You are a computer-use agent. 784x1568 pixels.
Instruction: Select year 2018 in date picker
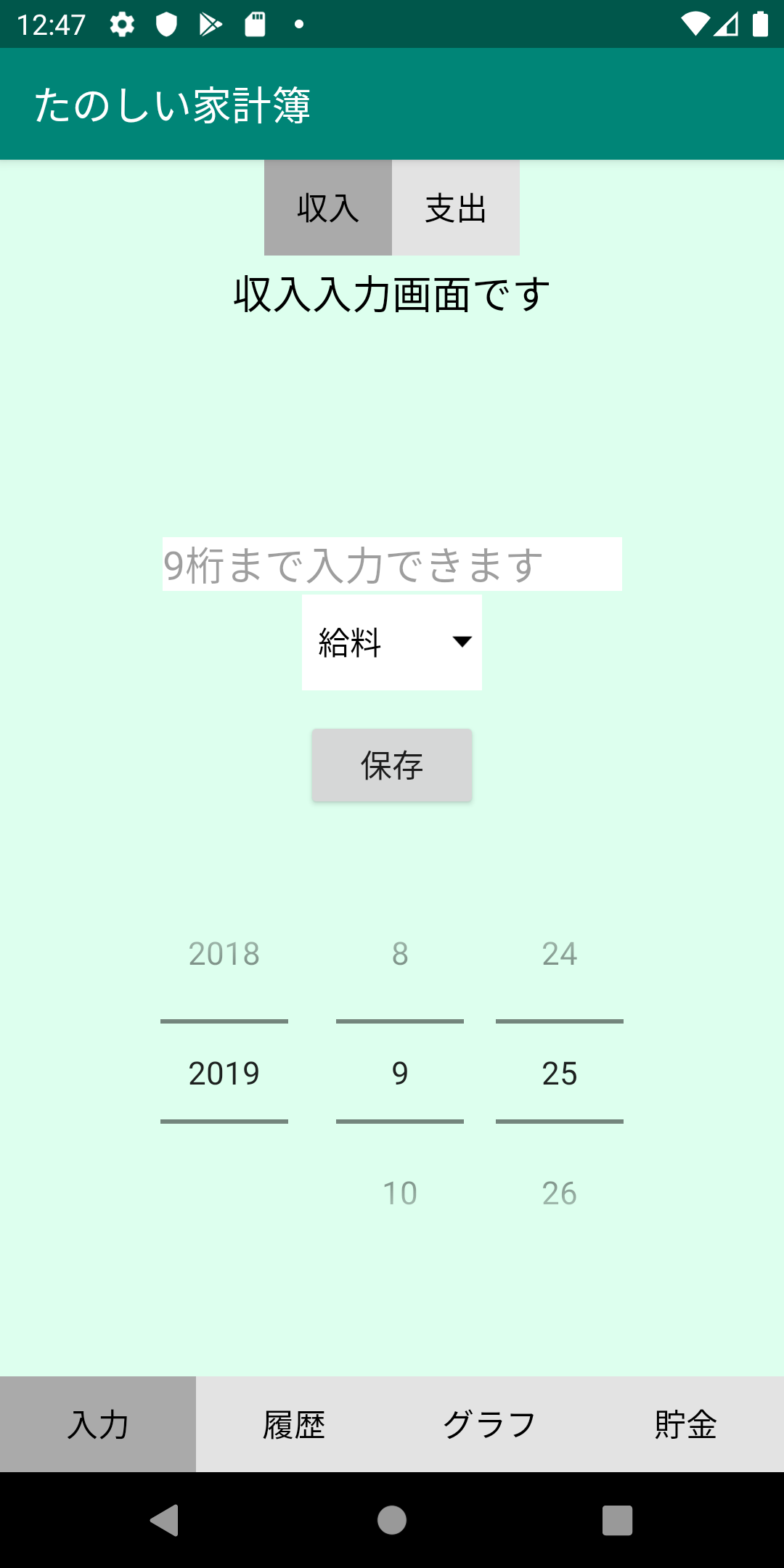[224, 954]
